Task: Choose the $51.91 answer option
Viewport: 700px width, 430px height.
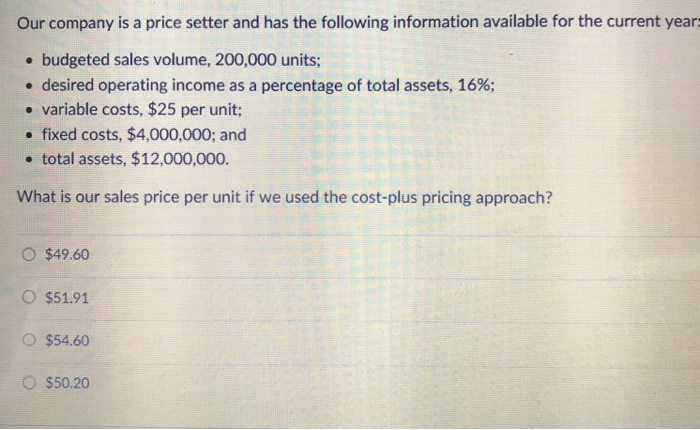Action: (31, 298)
